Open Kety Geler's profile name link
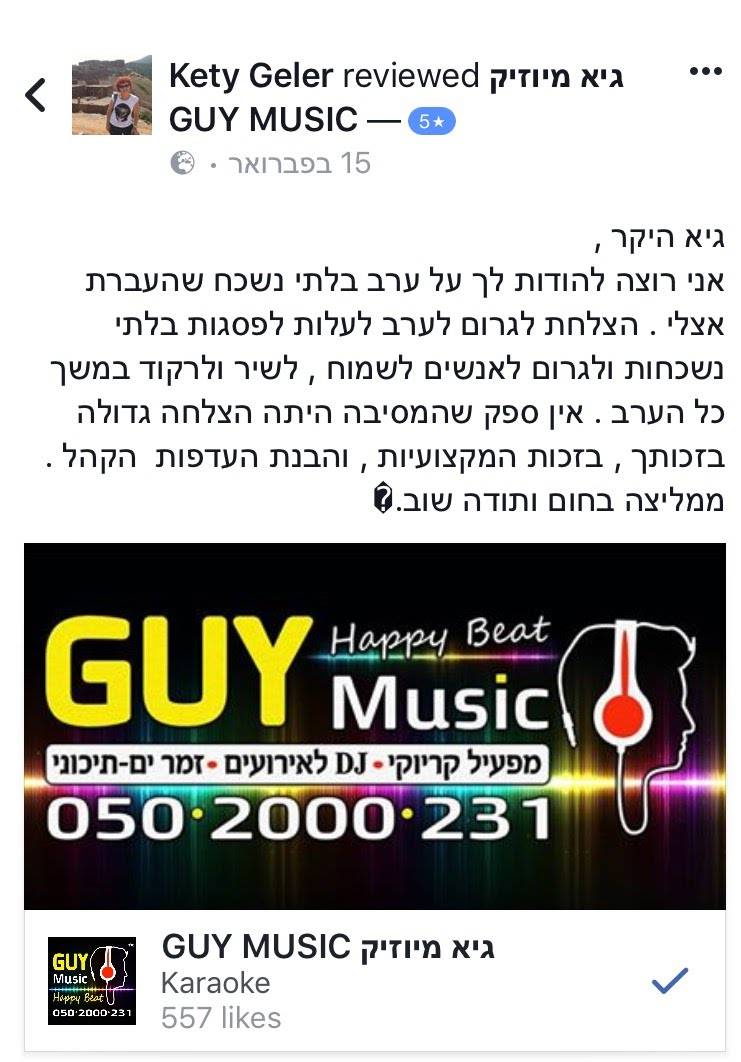Viewport: 741px width, 1062px height. tap(252, 75)
